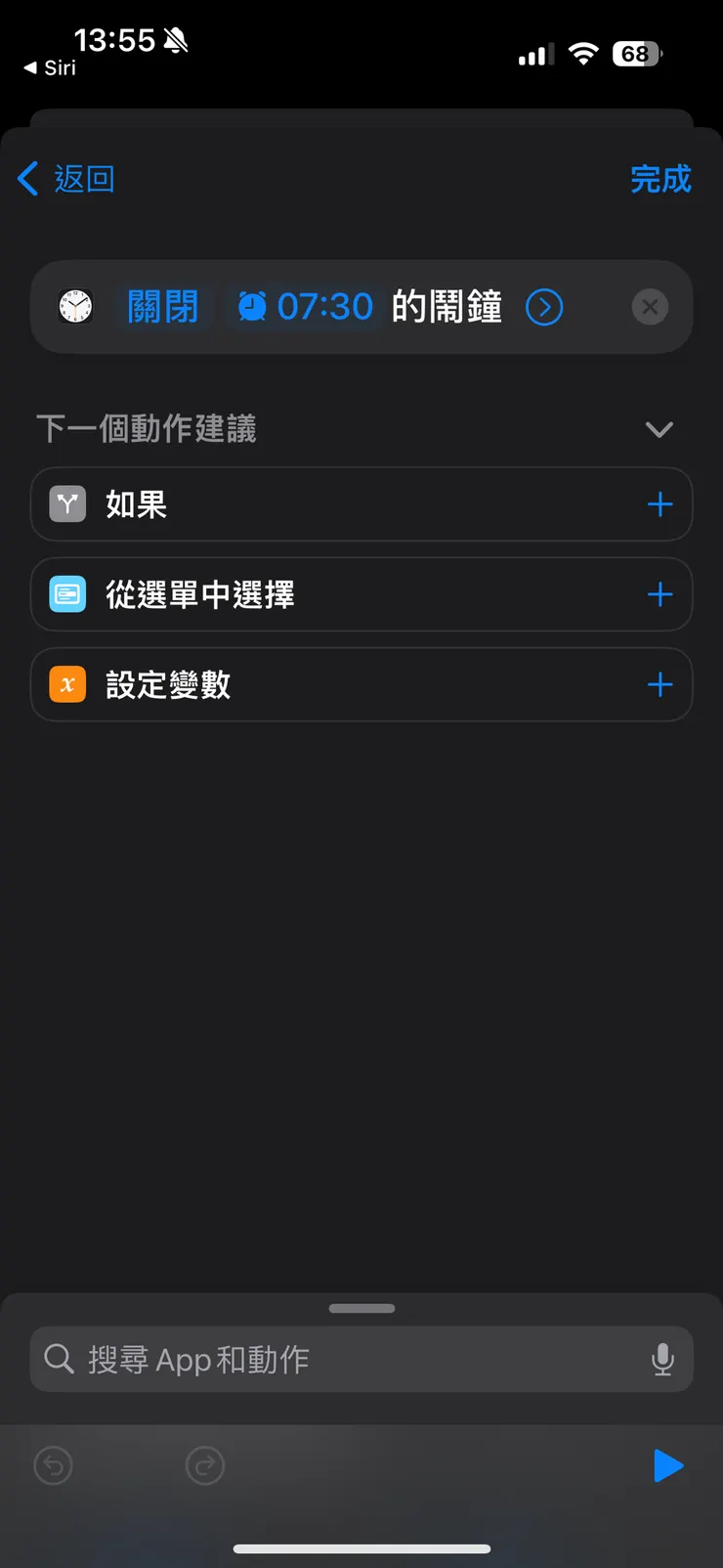The width and height of the screenshot is (723, 1568).
Task: Remove the 關閉鬧鐘 action with the x button
Action: click(x=650, y=306)
